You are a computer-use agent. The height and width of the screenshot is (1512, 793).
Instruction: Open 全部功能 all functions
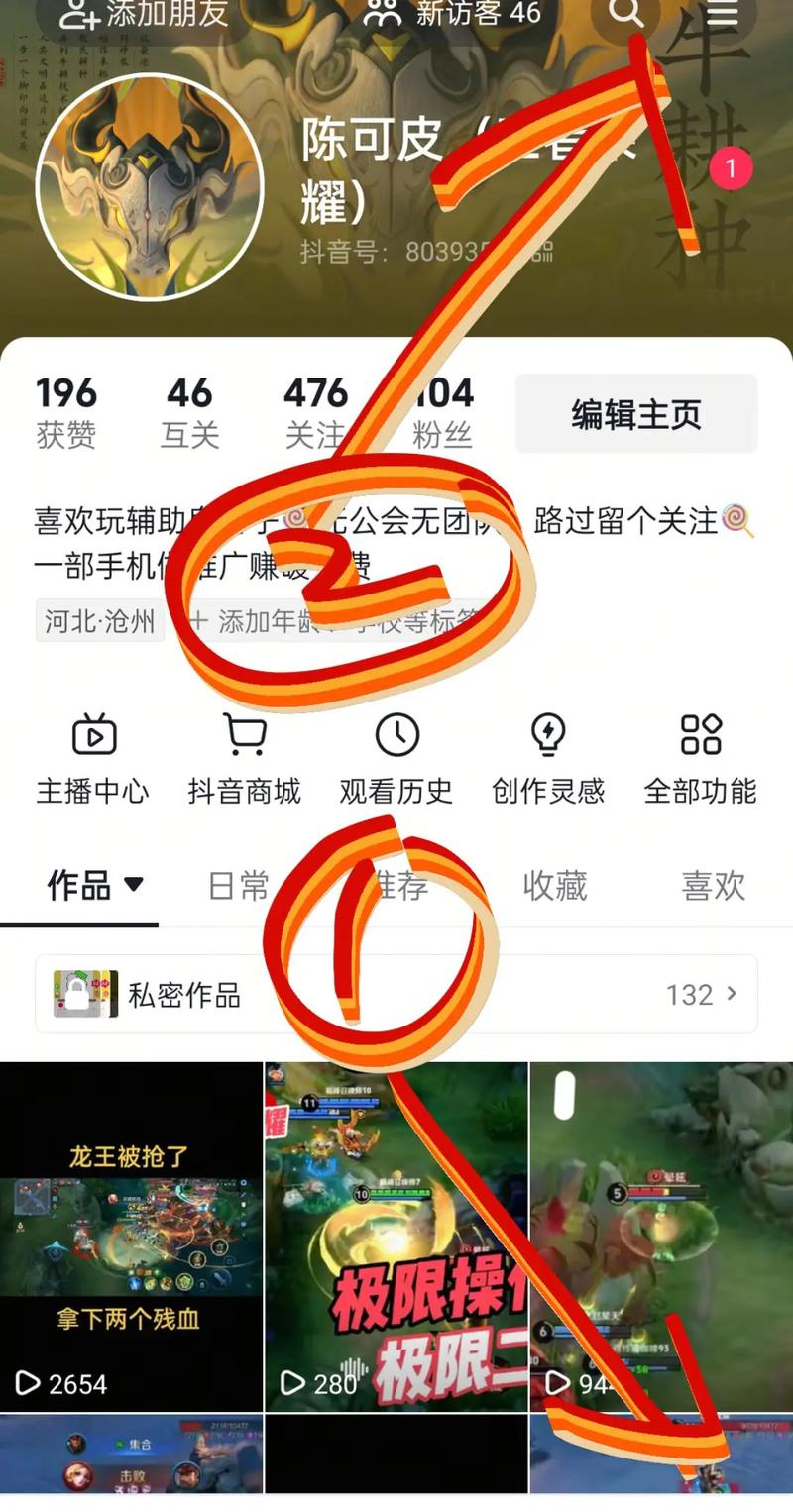pyautogui.click(x=700, y=759)
